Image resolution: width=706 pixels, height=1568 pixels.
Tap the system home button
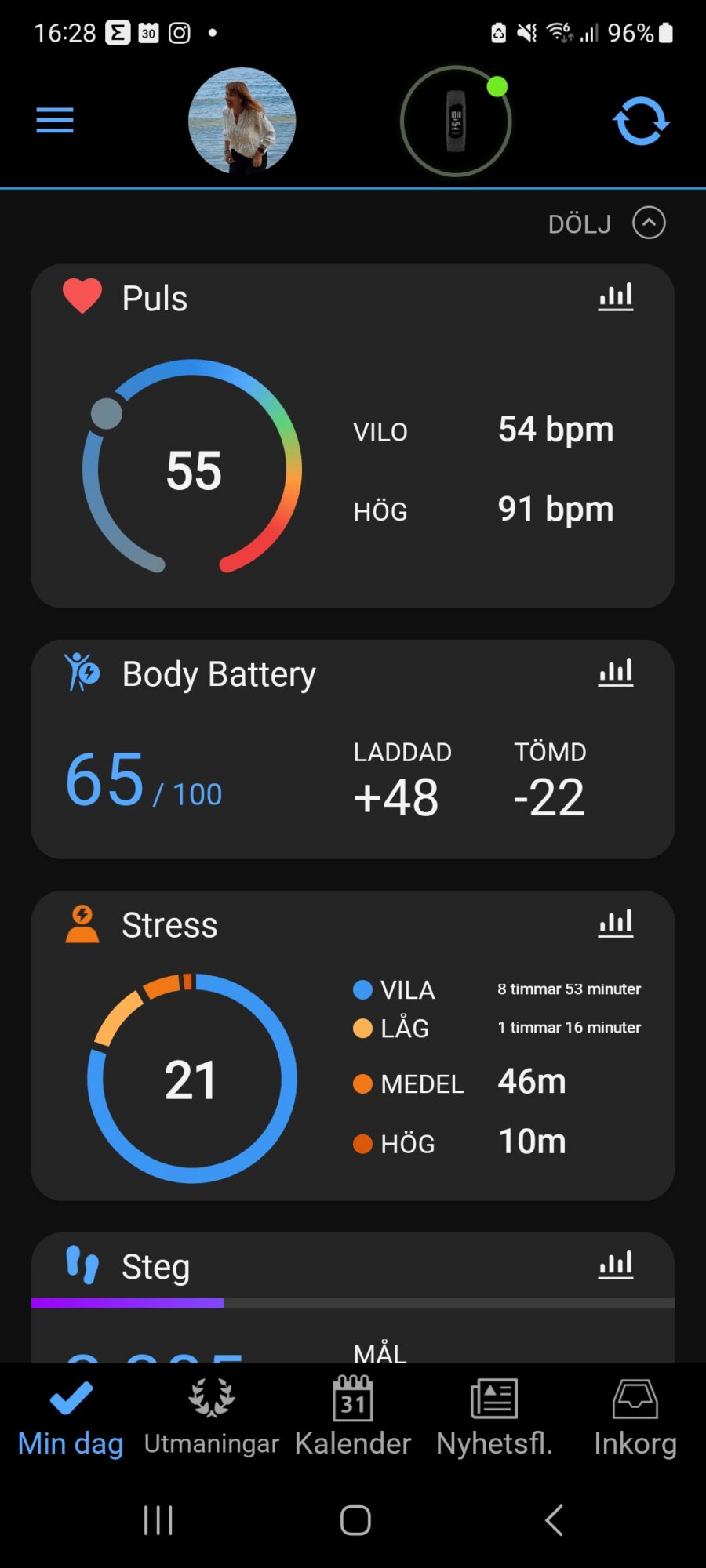click(x=355, y=1520)
